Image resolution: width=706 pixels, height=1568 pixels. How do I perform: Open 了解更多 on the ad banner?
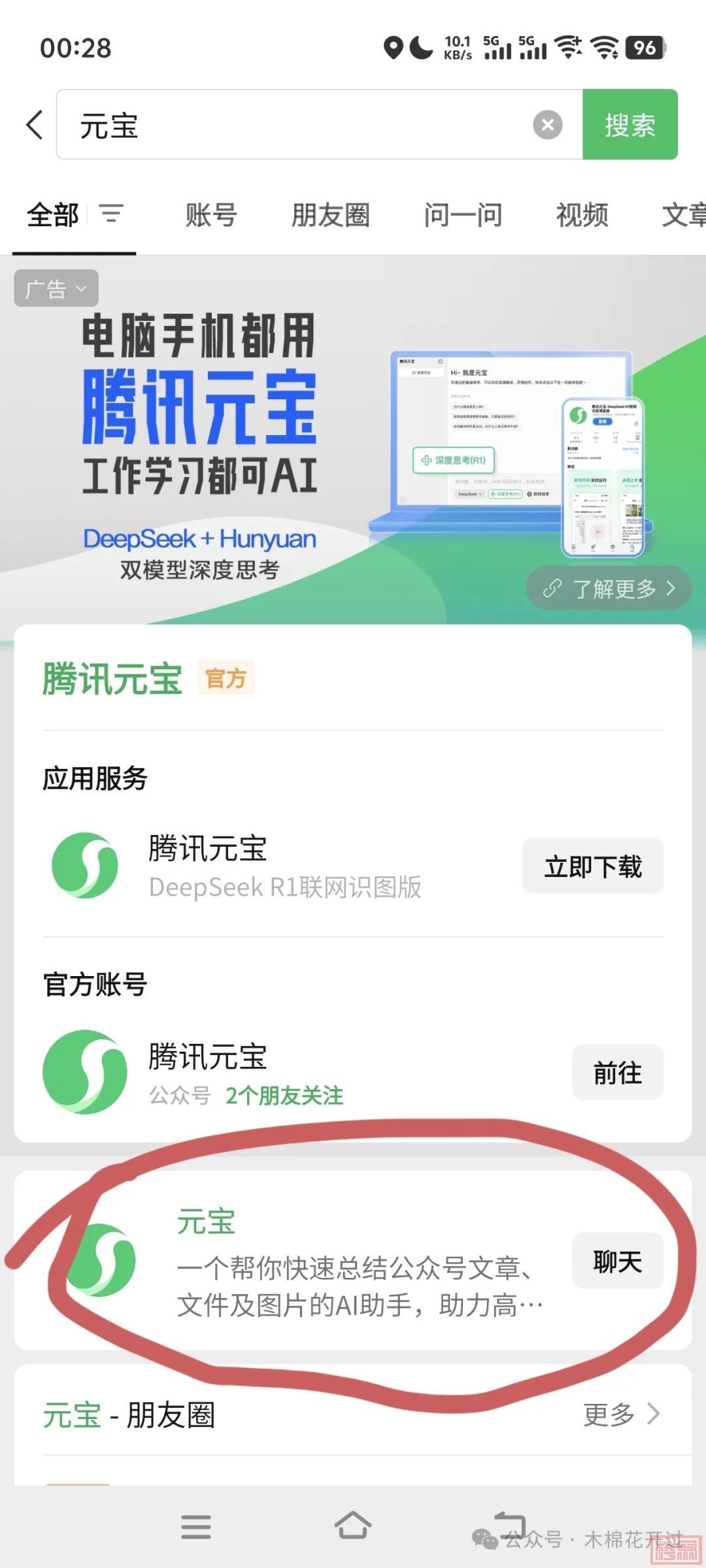click(609, 588)
